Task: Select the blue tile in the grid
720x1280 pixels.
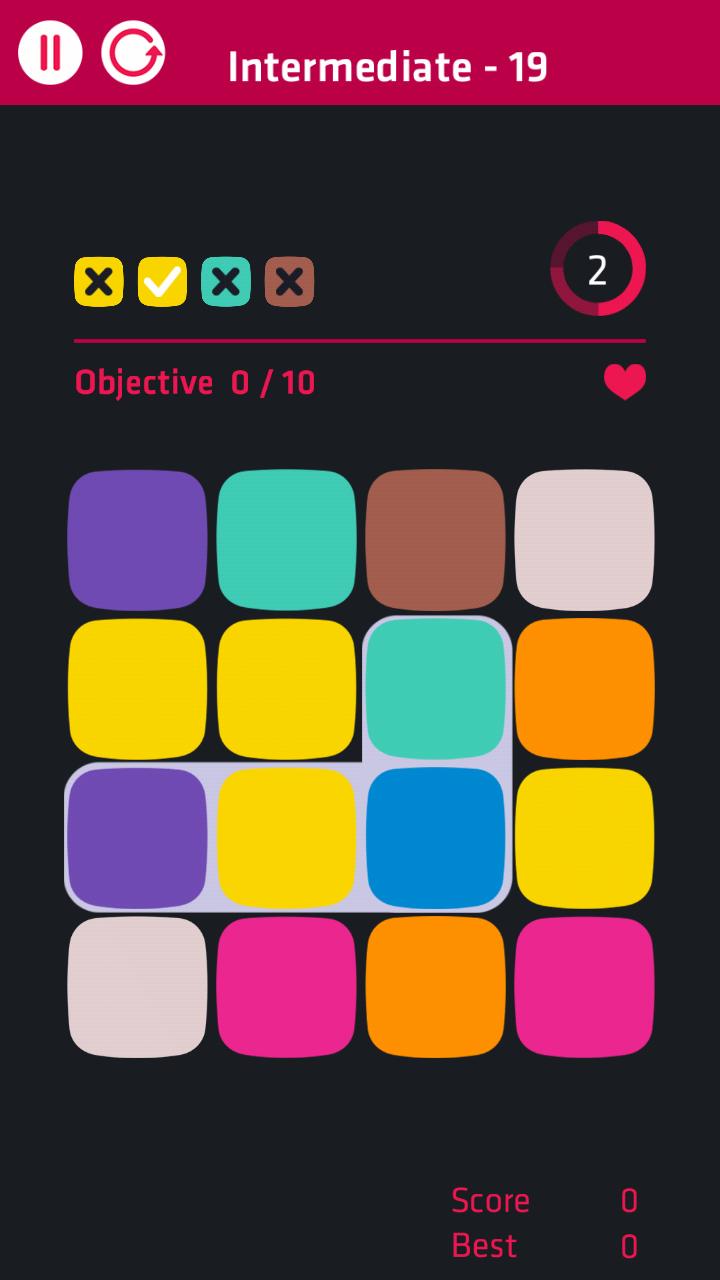Action: click(x=436, y=838)
